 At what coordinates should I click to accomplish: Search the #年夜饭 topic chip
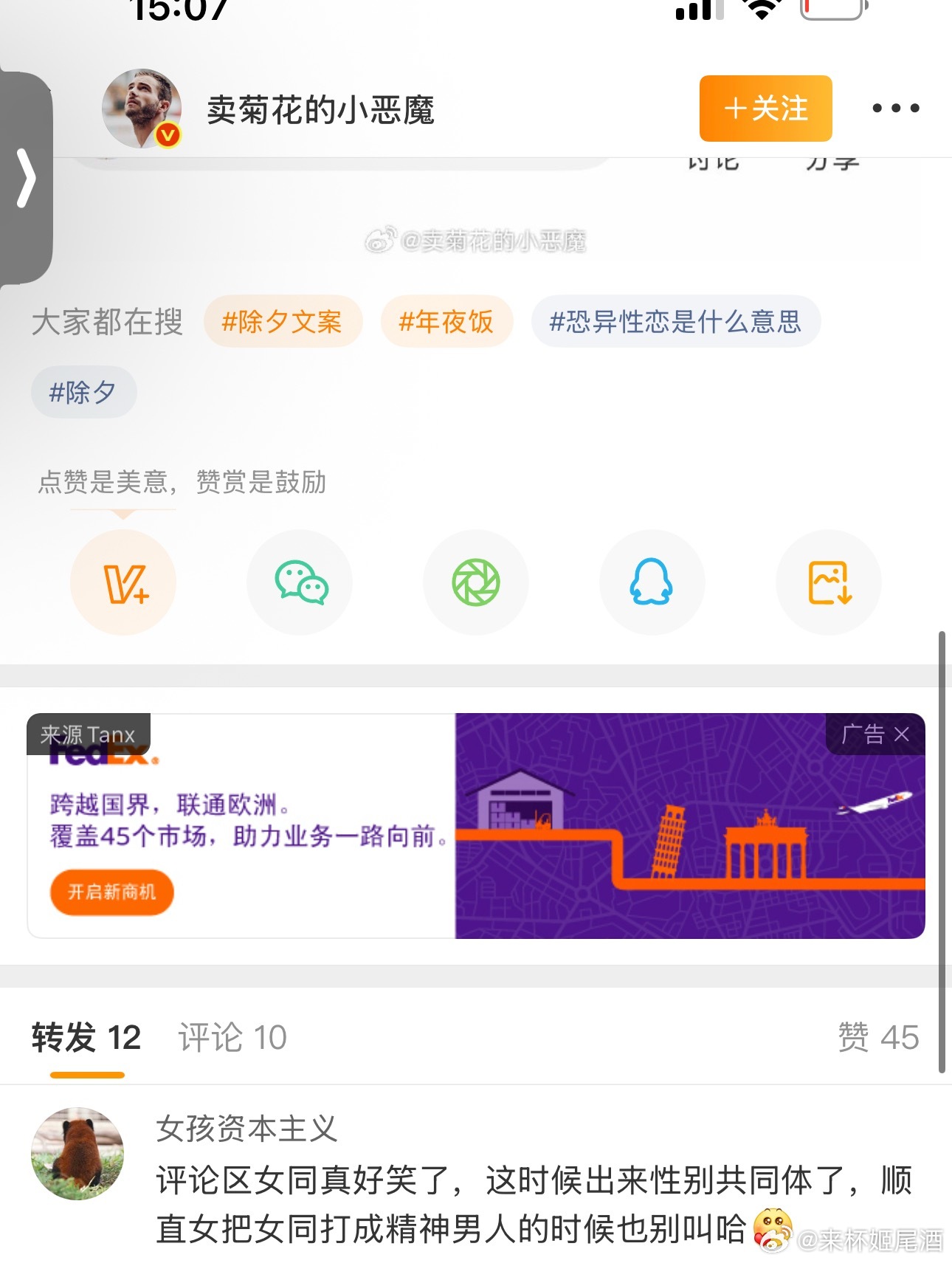pyautogui.click(x=446, y=322)
